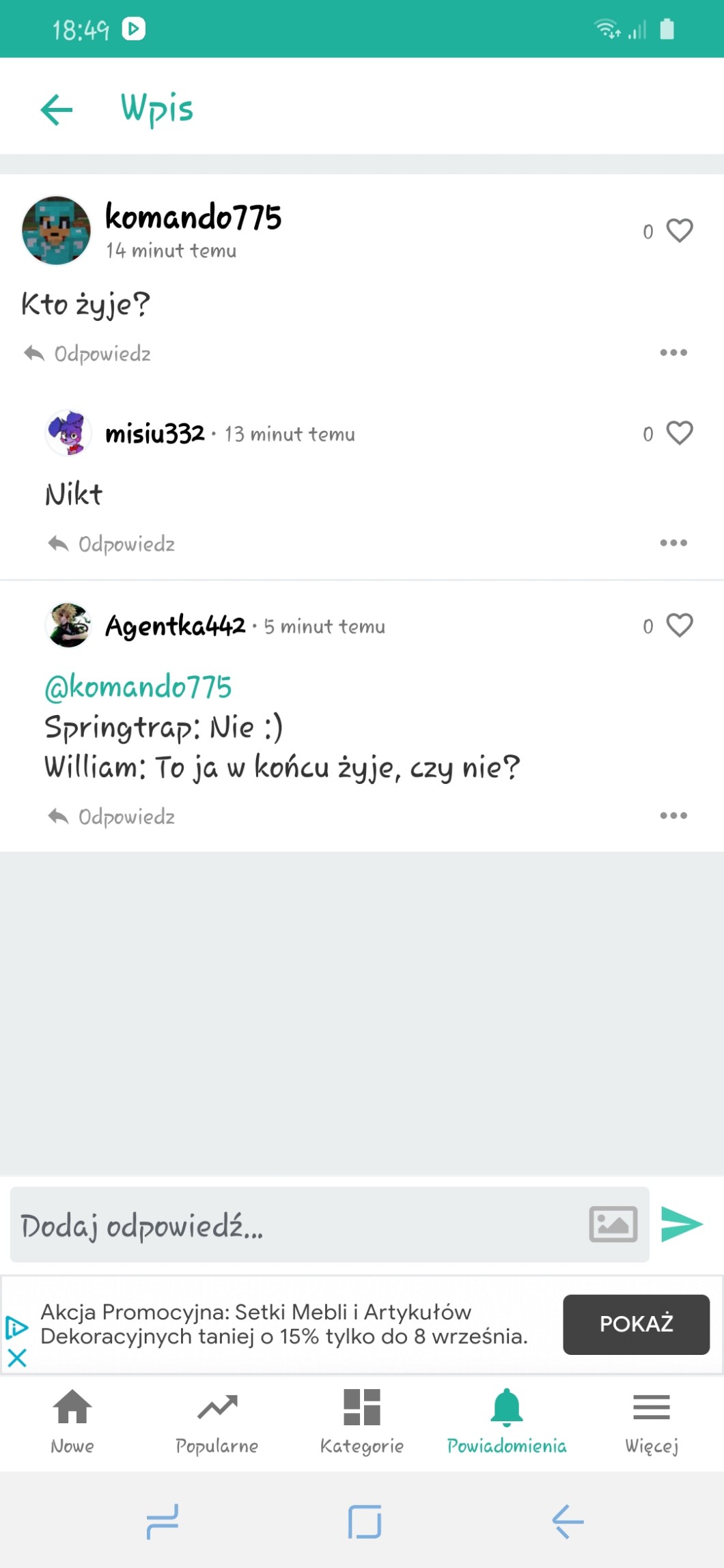Close the advertisement banner
This screenshot has width=724, height=1568.
point(17,1358)
